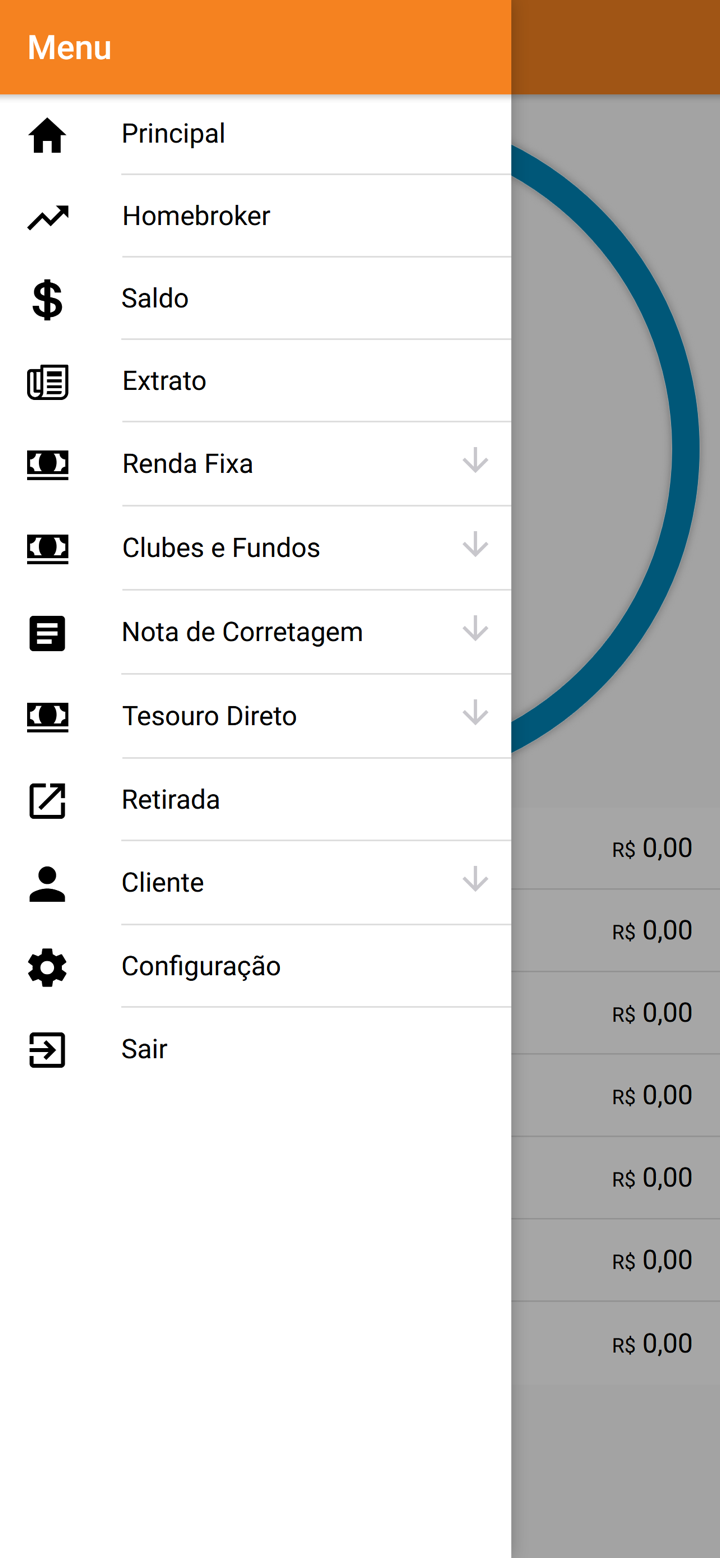Click the person icon beside Cliente
Screen dimensions: 720x1558
(x=46, y=882)
